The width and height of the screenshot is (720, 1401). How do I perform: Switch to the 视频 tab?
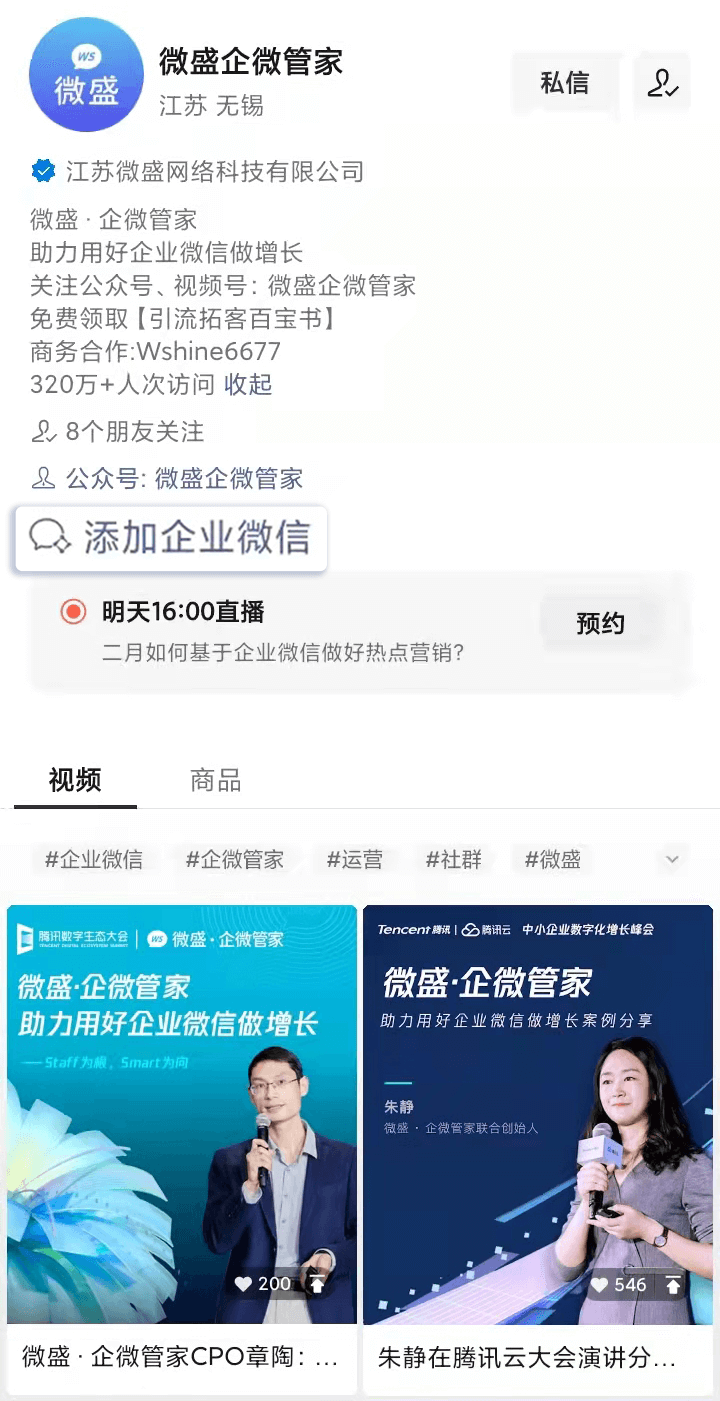tap(75, 780)
